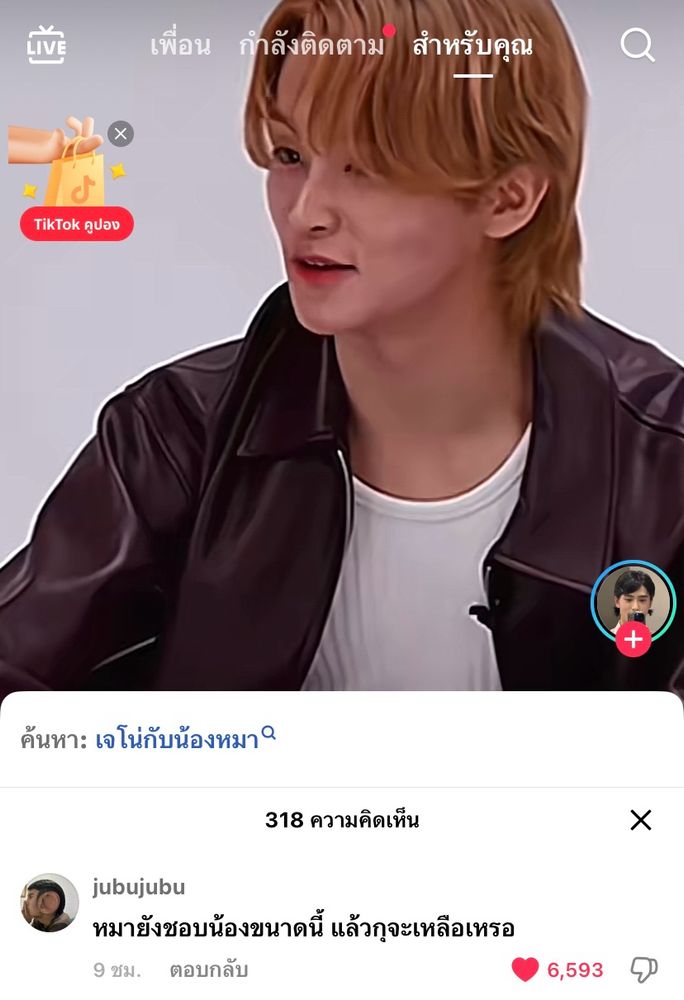The image size is (684, 1000).
Task: Follow the creator with the plus button
Action: coord(633,639)
